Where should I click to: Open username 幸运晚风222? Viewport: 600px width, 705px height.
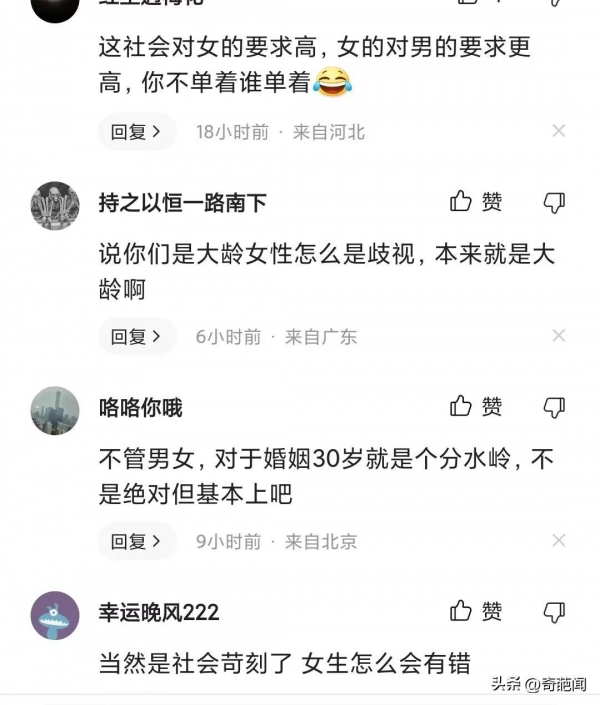[158, 612]
